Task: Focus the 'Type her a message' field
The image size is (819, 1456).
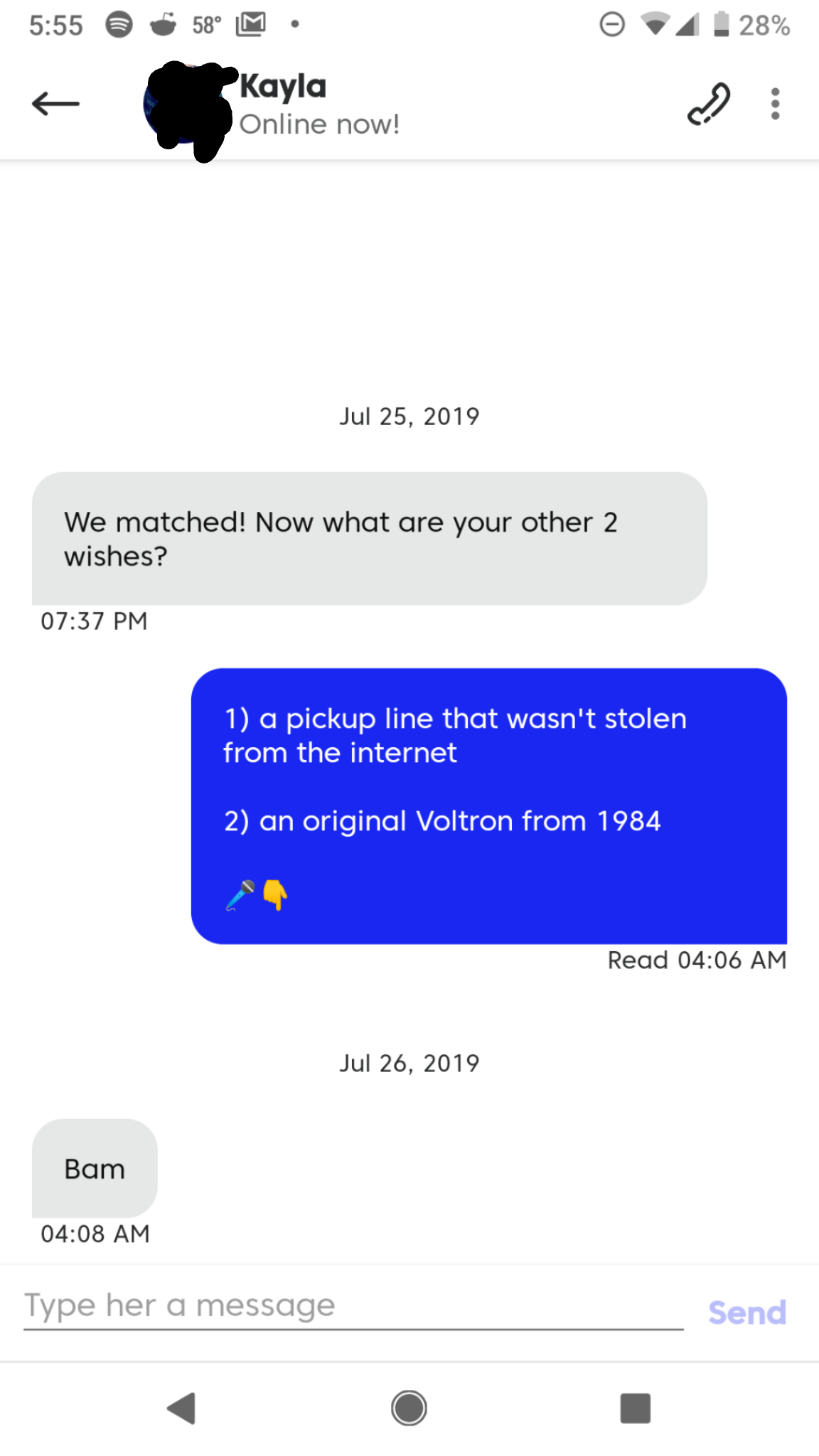Action: [x=353, y=1306]
